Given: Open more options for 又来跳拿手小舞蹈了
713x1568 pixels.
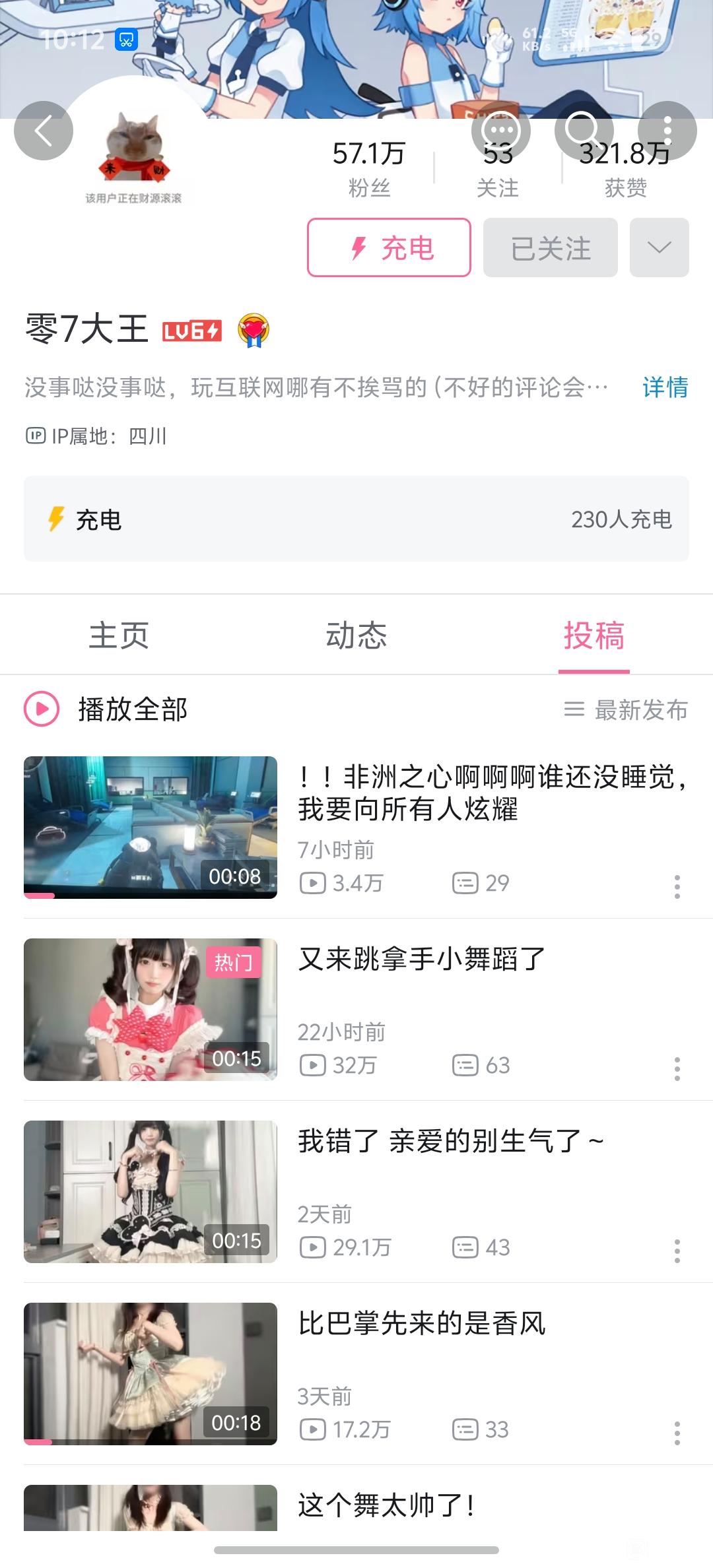Looking at the screenshot, I should coord(677,1068).
